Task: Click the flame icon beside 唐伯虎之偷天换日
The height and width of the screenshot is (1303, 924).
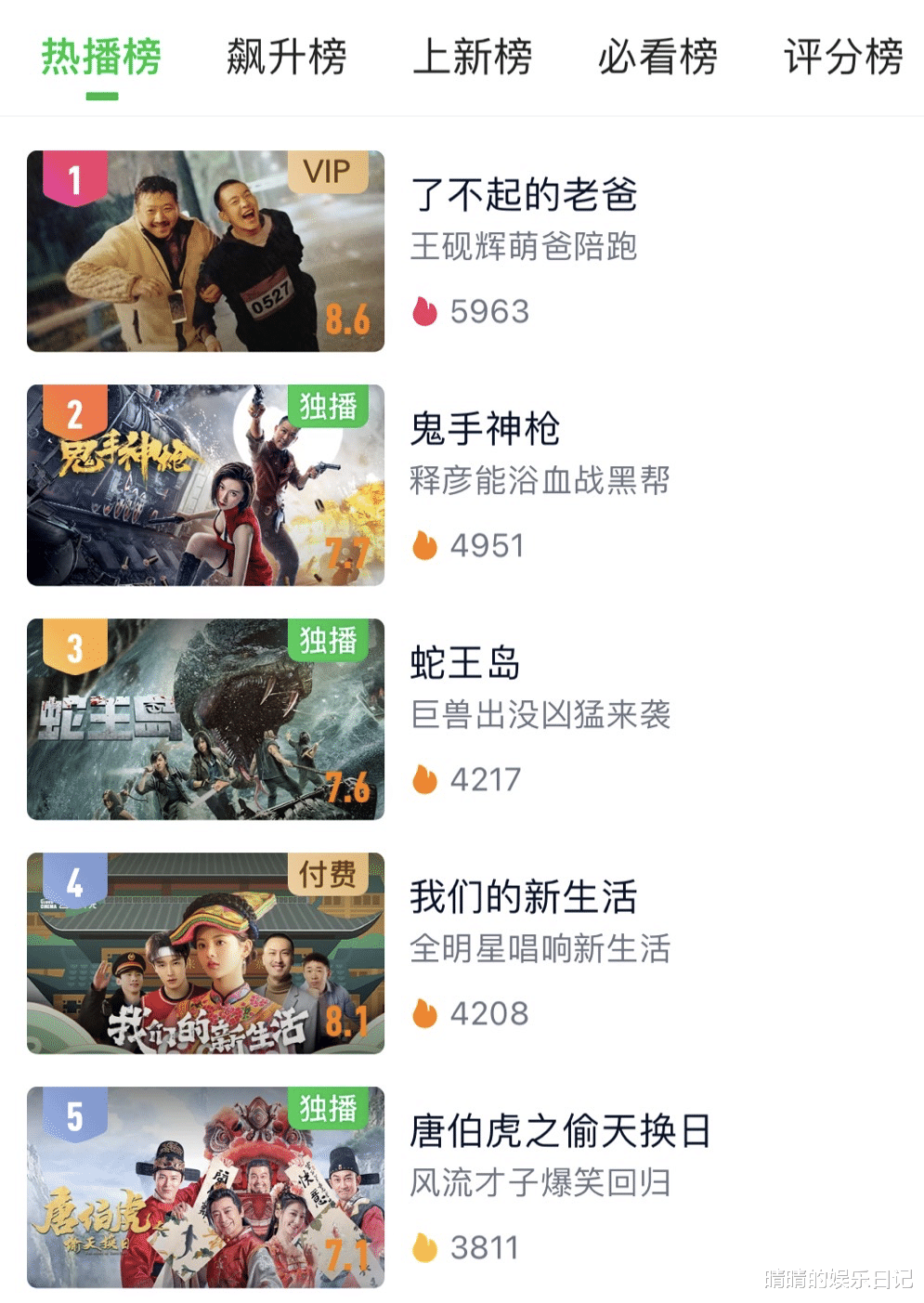Action: pos(425,1249)
